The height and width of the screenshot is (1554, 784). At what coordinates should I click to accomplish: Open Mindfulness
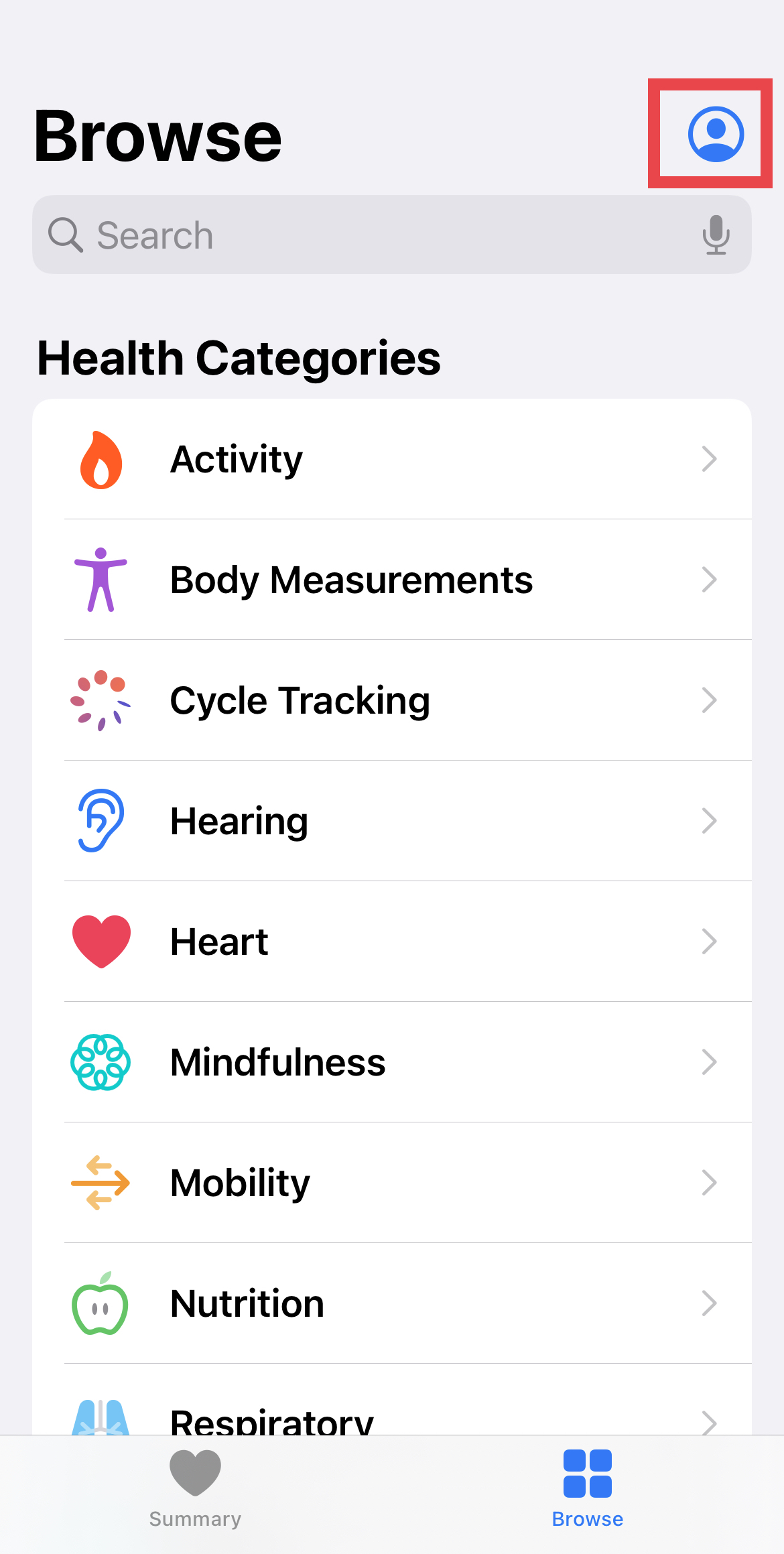pos(392,1062)
